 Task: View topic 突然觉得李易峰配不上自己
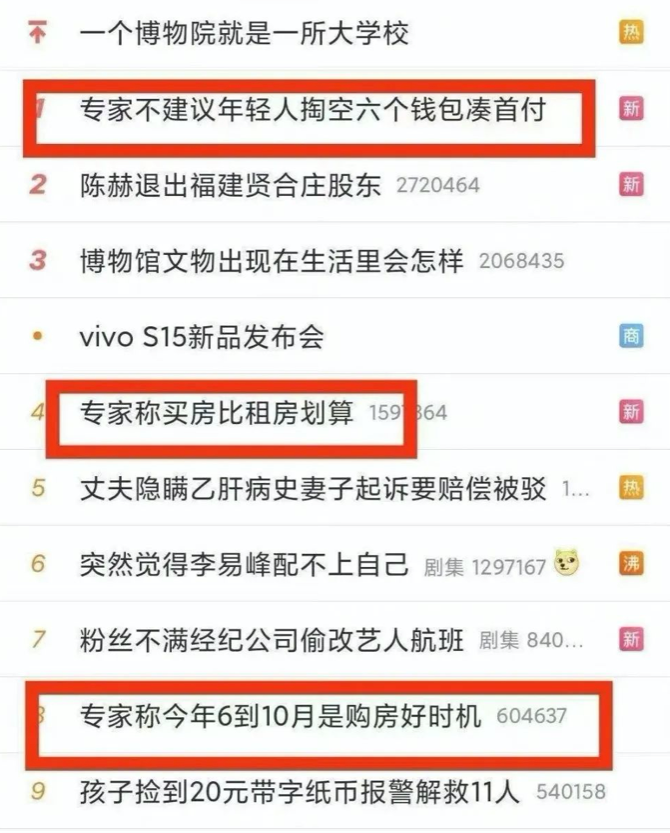244,564
